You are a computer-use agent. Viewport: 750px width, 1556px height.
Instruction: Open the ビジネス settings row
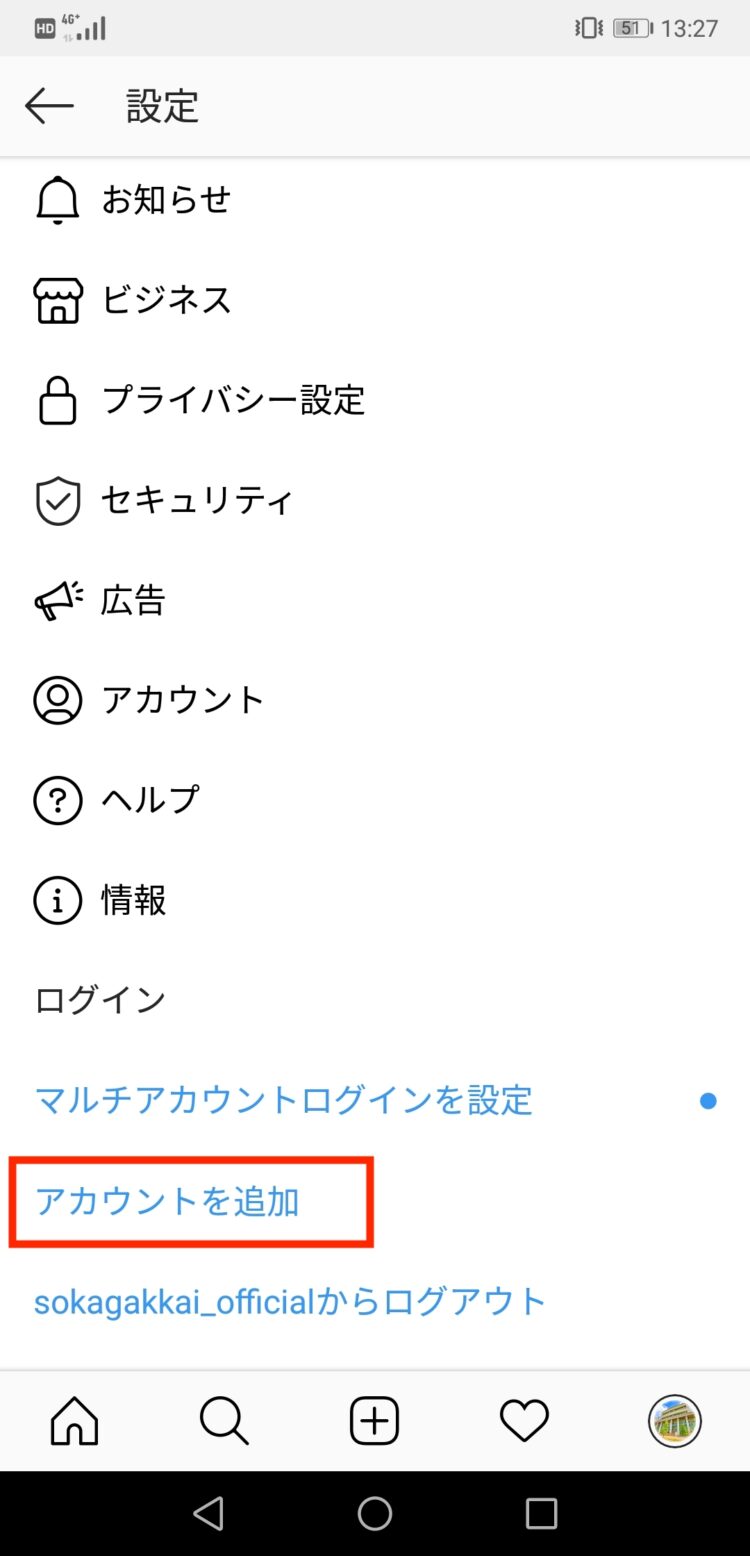166,300
